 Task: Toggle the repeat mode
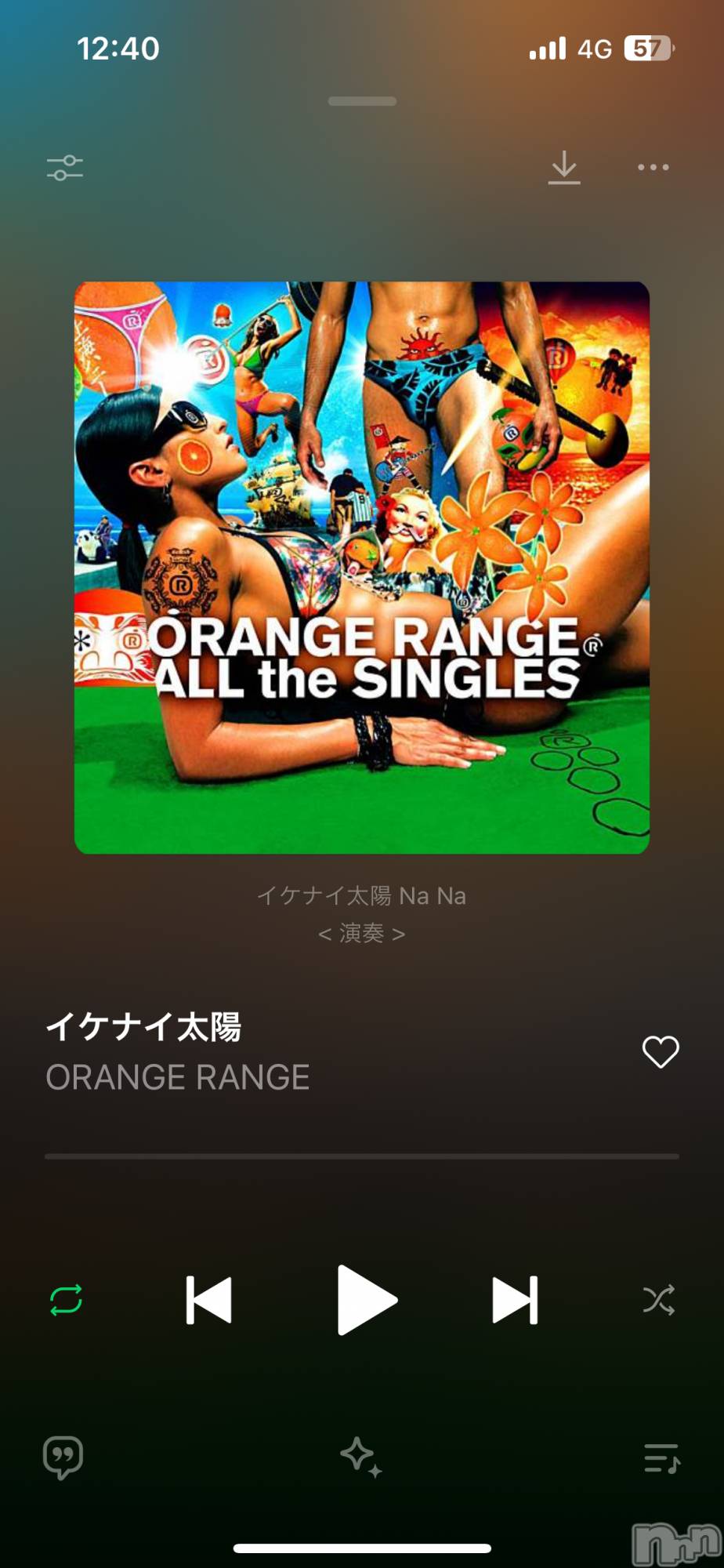click(66, 1300)
